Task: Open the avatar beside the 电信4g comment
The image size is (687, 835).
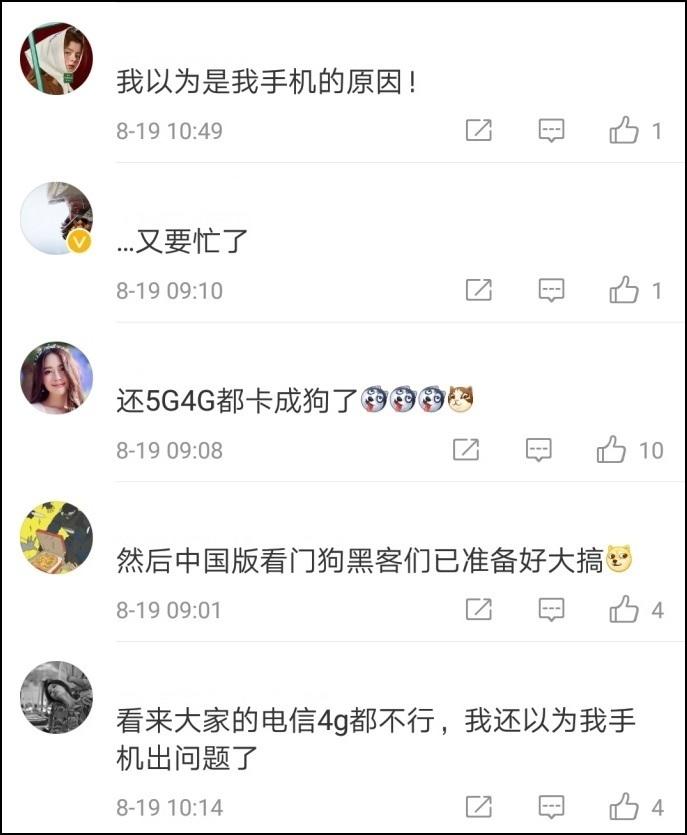Action: 56,698
